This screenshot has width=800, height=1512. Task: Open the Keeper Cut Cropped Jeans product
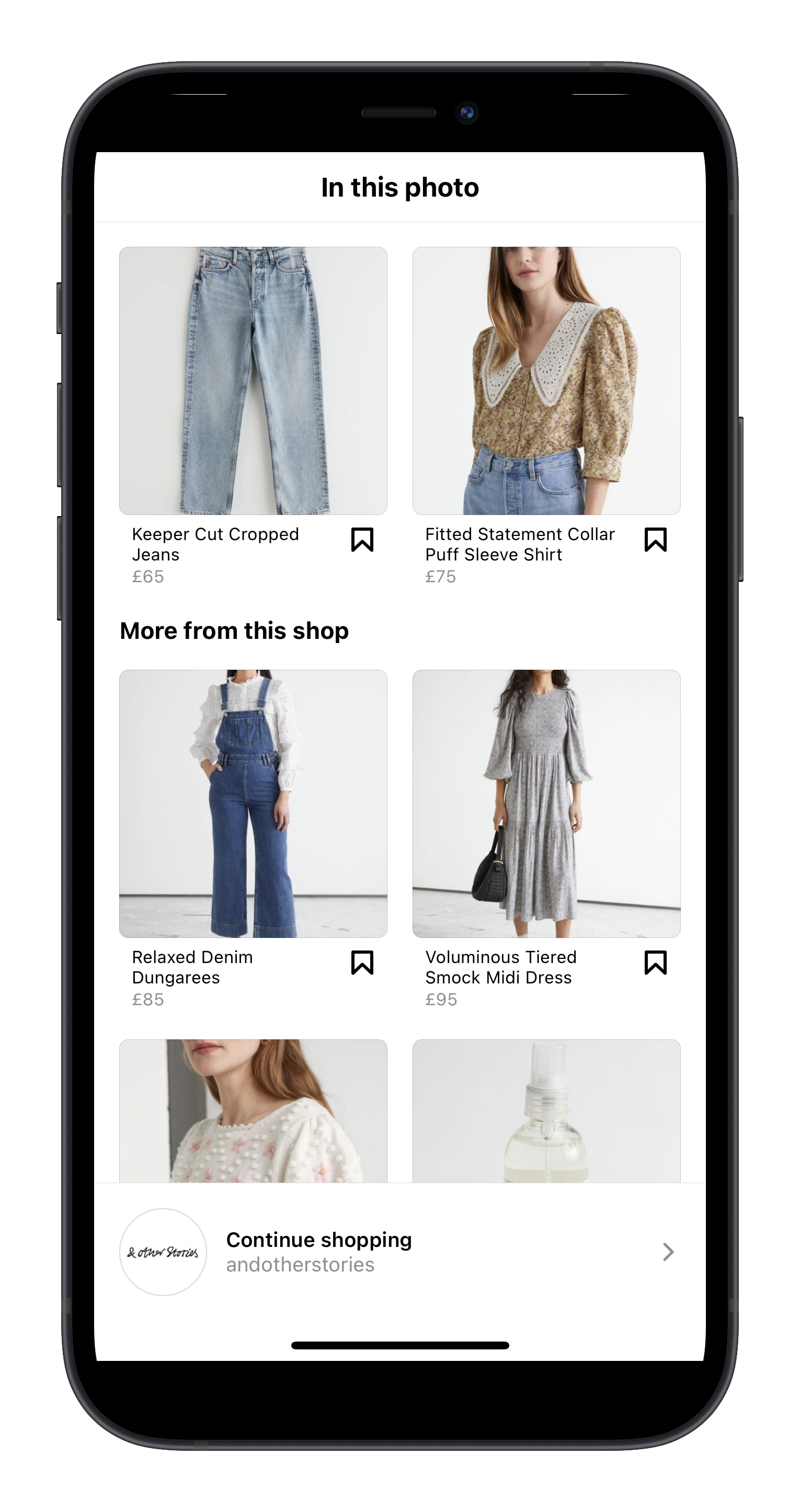click(x=253, y=380)
